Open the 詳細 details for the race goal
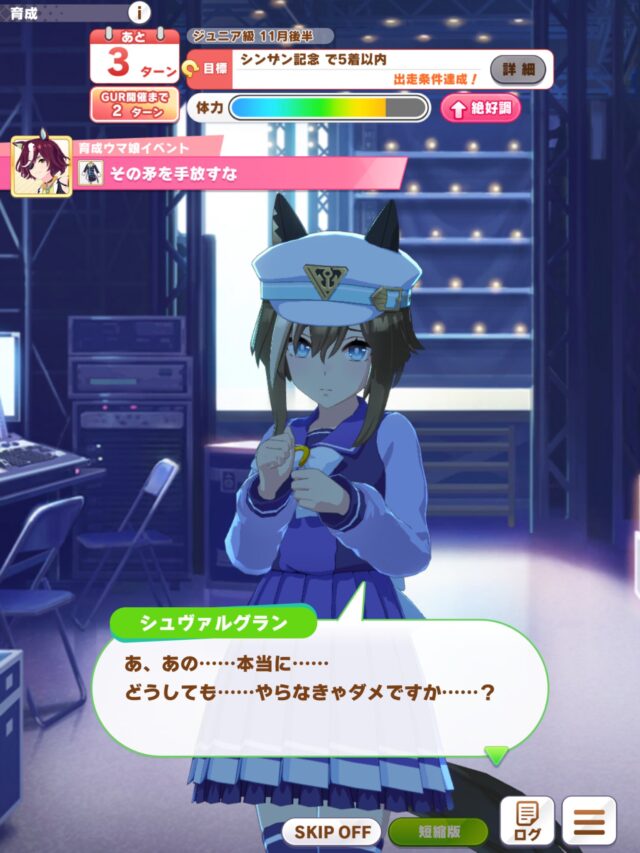This screenshot has width=640, height=853. pos(518,70)
